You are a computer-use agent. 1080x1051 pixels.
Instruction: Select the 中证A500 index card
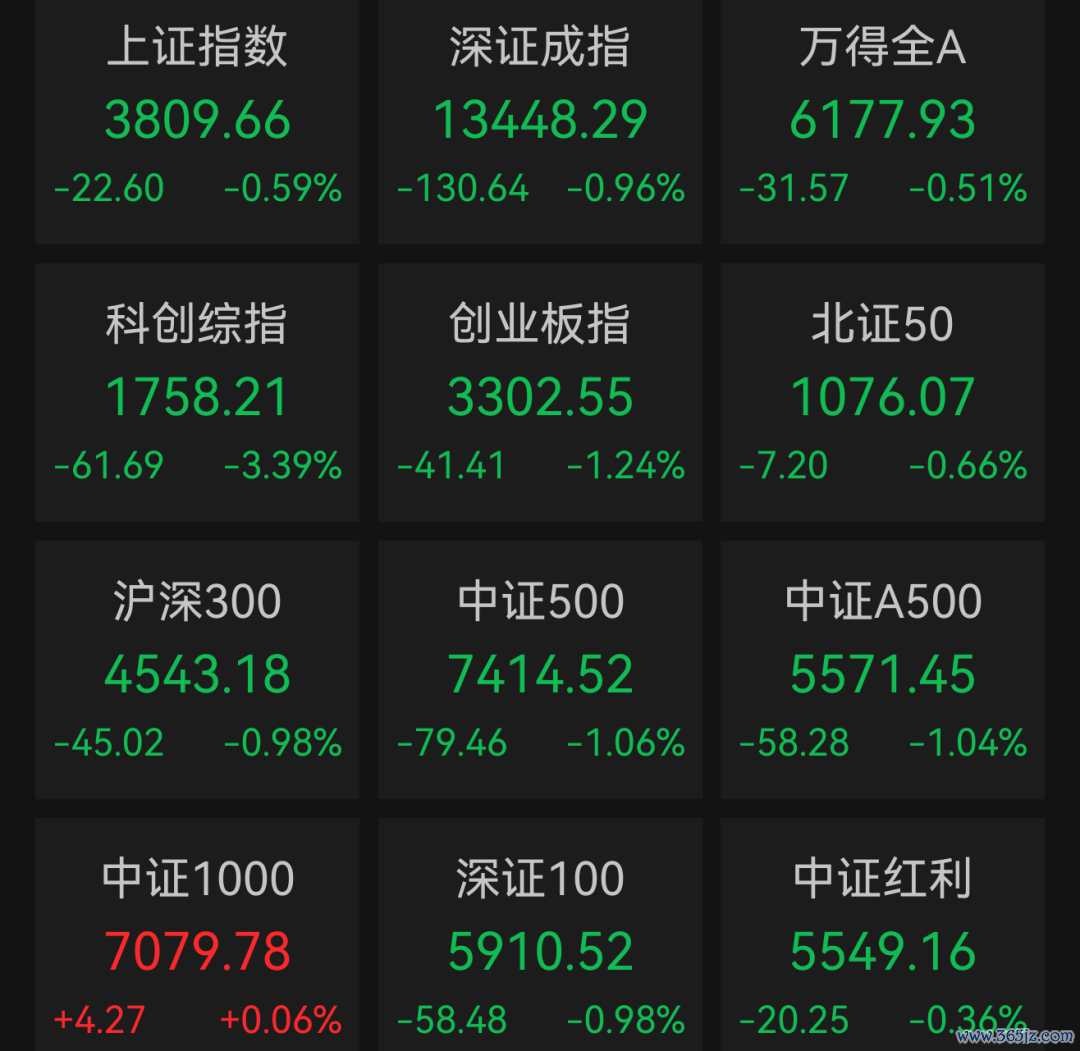tap(882, 669)
